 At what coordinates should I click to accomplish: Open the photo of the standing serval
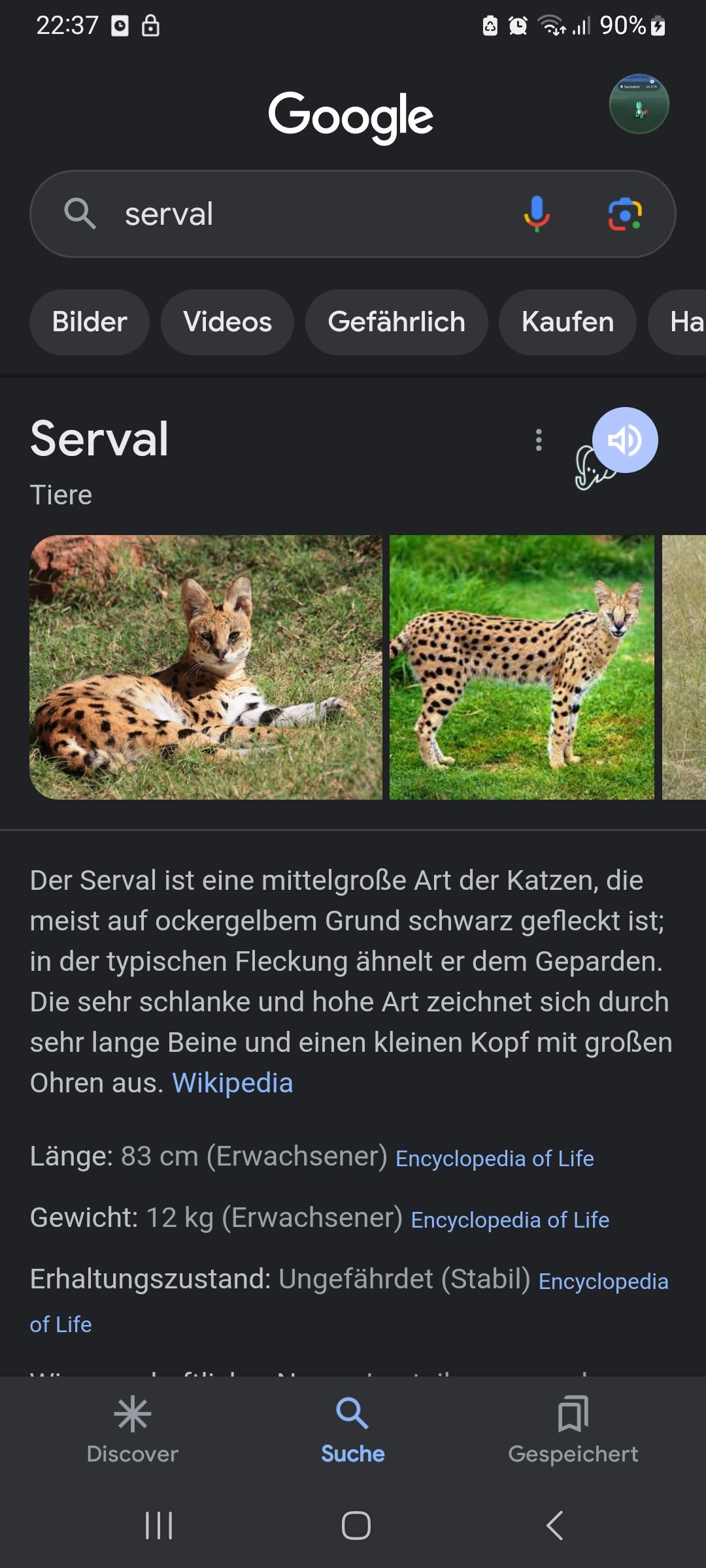(x=522, y=667)
